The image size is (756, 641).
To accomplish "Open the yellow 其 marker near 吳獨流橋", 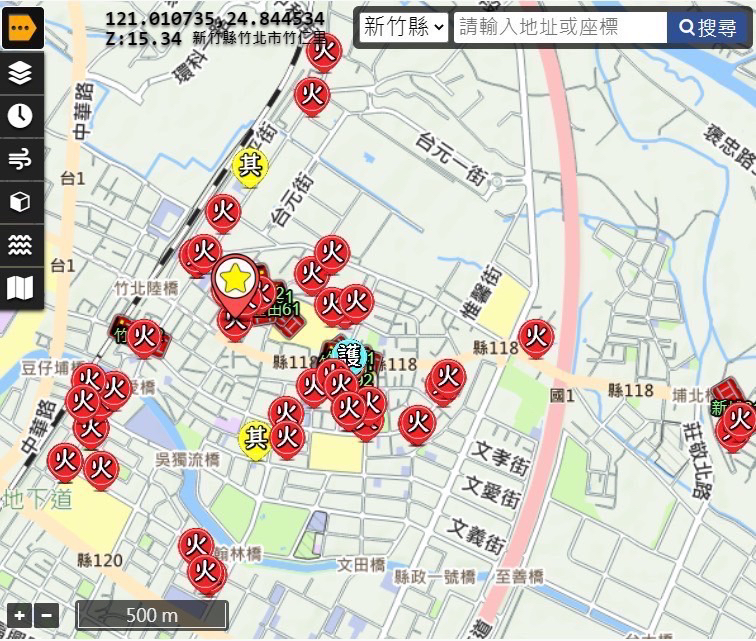I will tap(256, 436).
